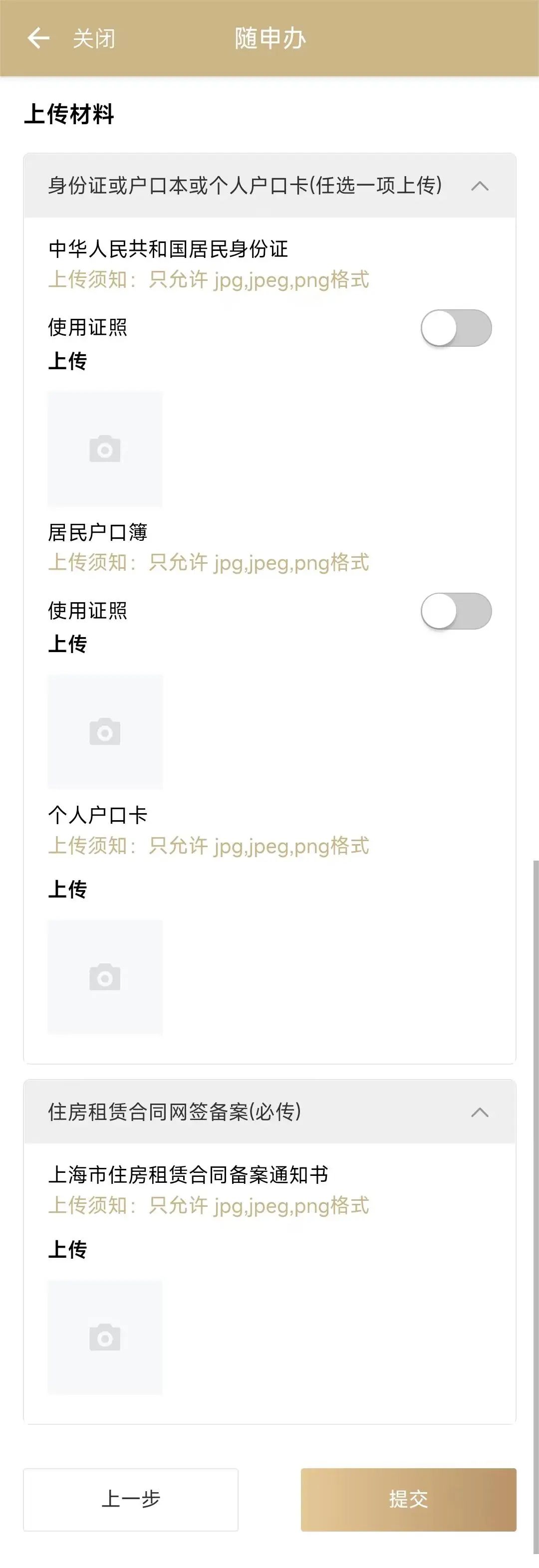Enable 使用证照 for 中华人民共和国居民身份证

click(456, 328)
